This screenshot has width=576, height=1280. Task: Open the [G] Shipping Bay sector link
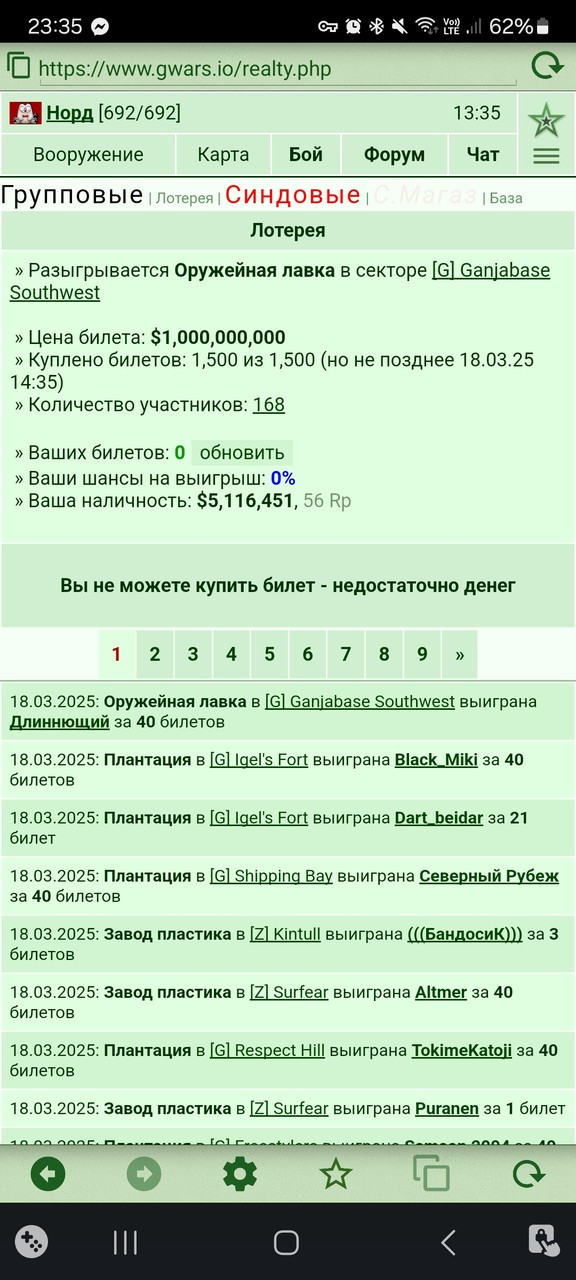point(271,876)
